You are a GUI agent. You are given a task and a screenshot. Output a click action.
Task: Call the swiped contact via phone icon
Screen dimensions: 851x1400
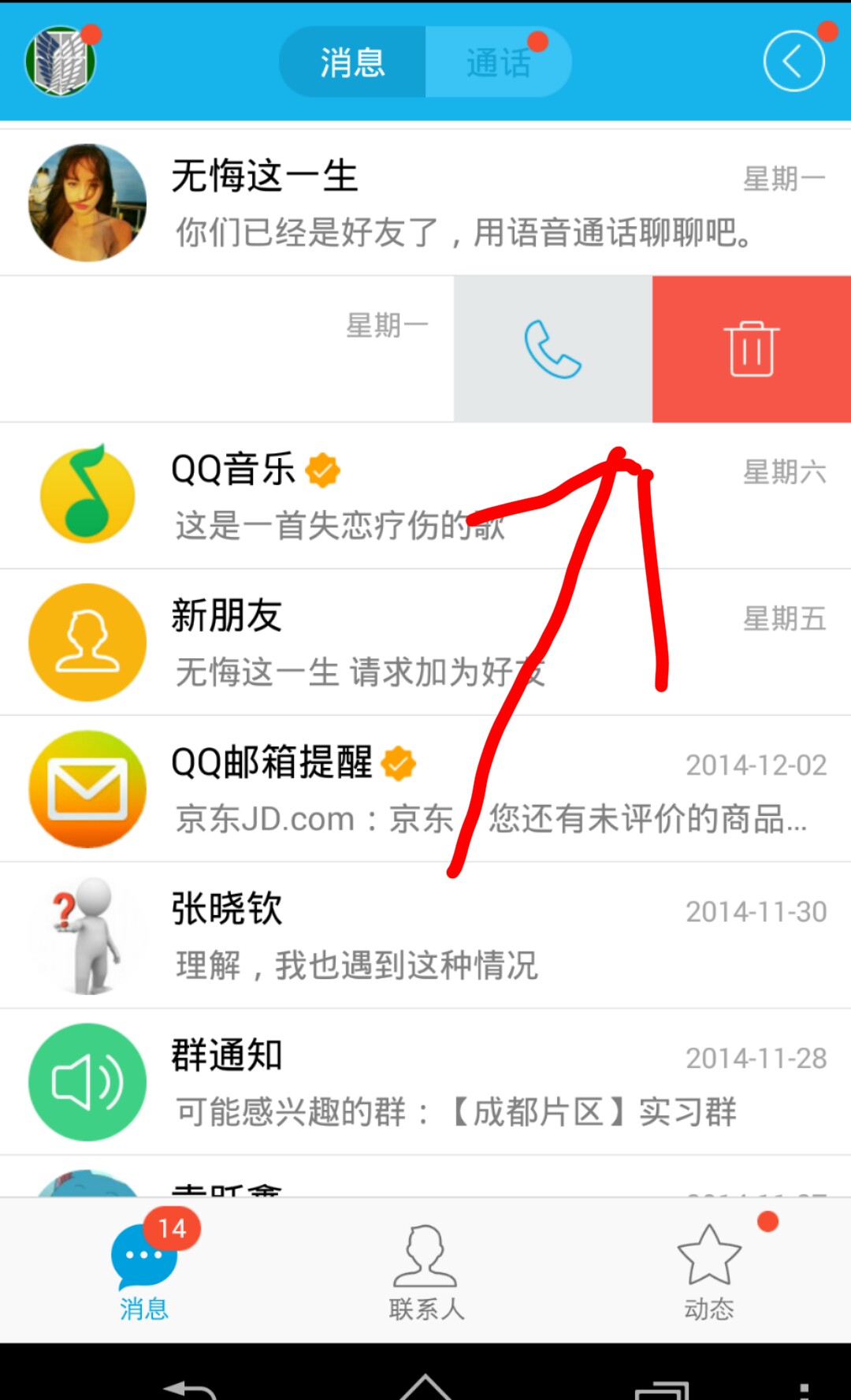(552, 349)
